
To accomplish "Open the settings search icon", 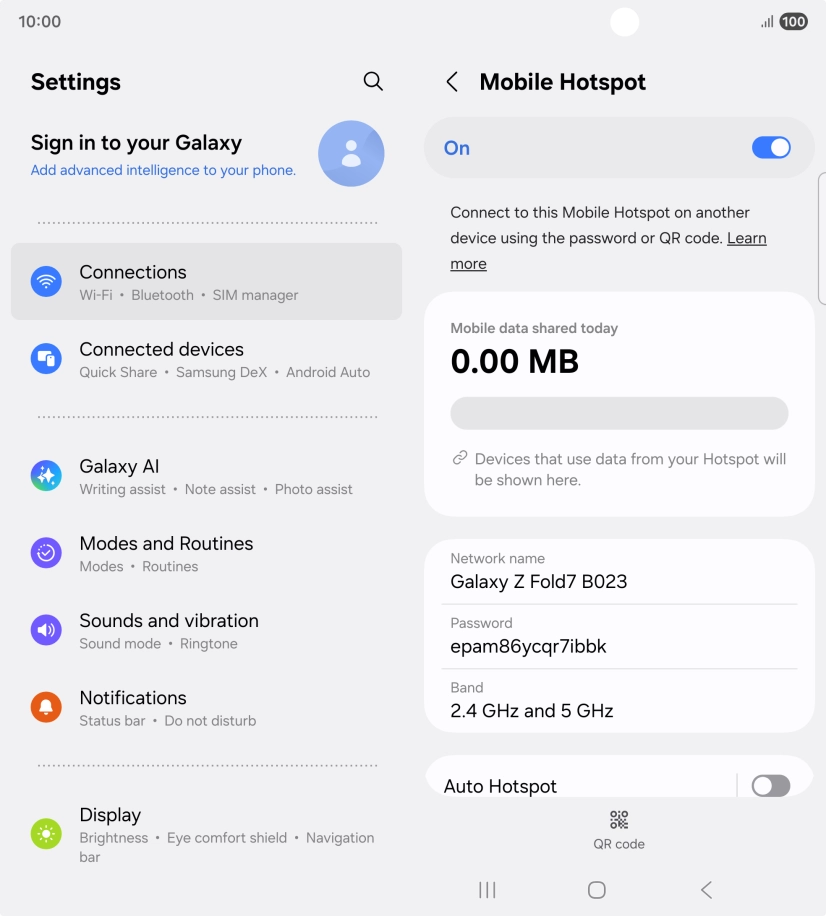I will [x=373, y=82].
